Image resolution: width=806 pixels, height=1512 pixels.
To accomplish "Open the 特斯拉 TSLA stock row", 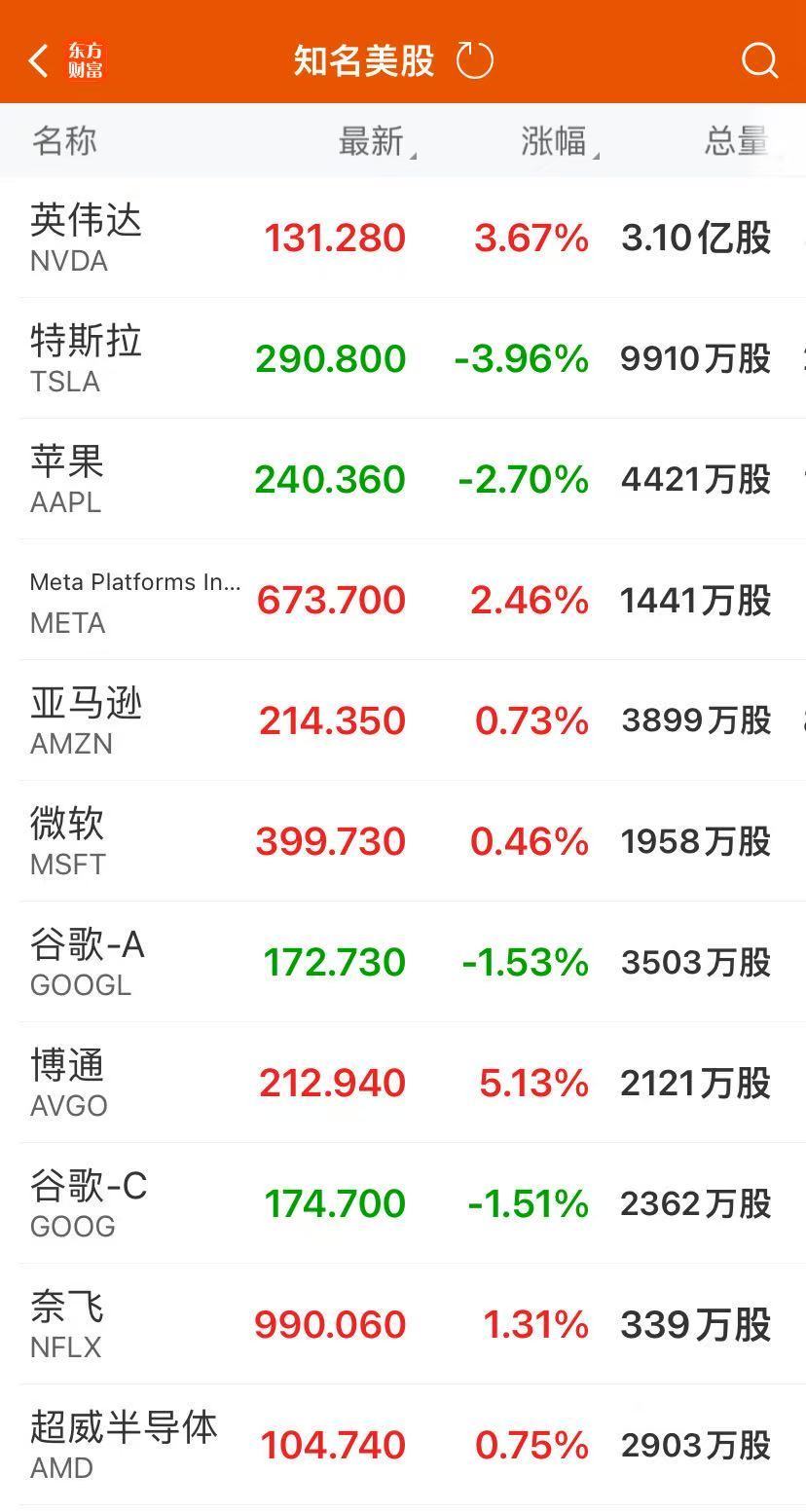I will click(x=403, y=358).
